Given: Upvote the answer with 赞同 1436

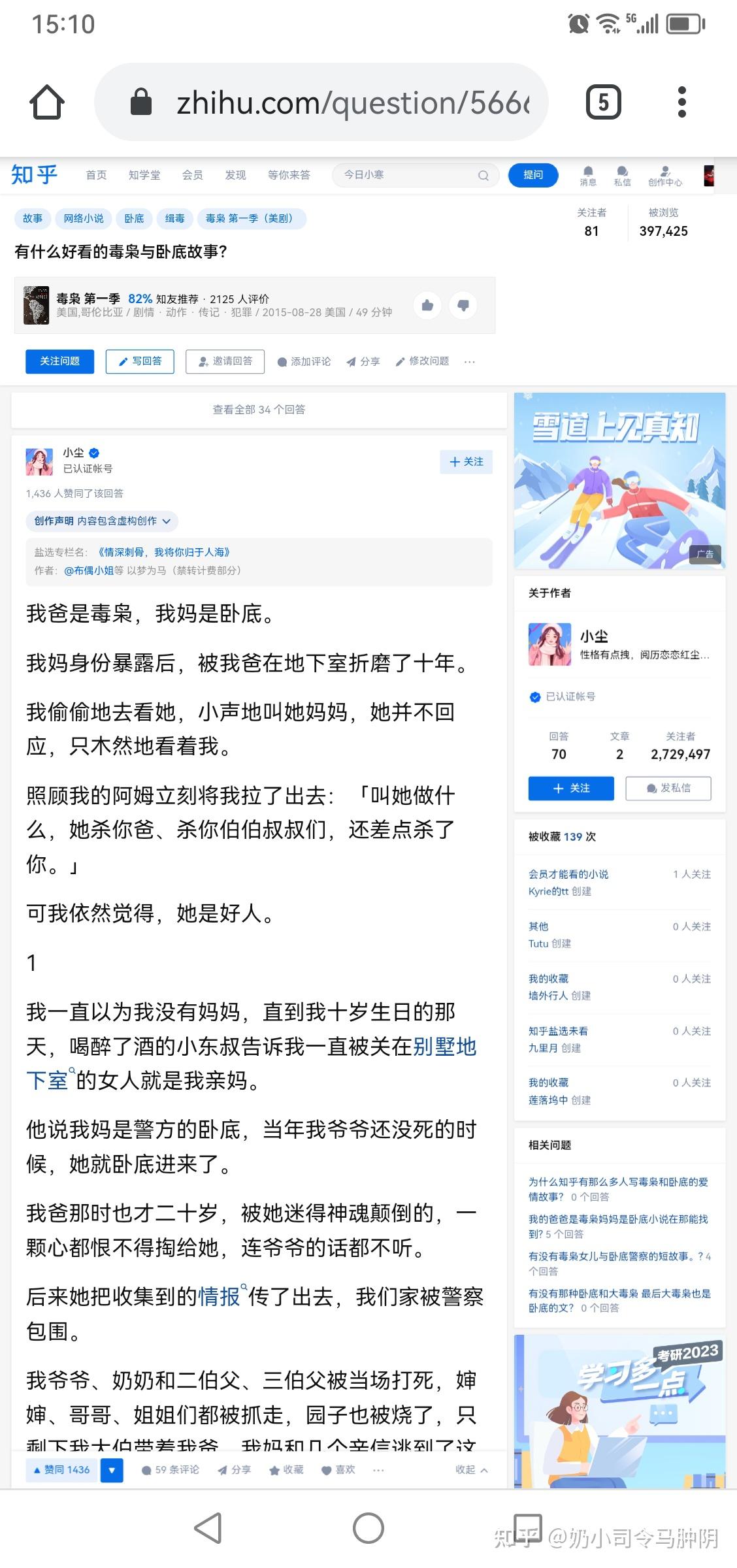Looking at the screenshot, I should [61, 1469].
